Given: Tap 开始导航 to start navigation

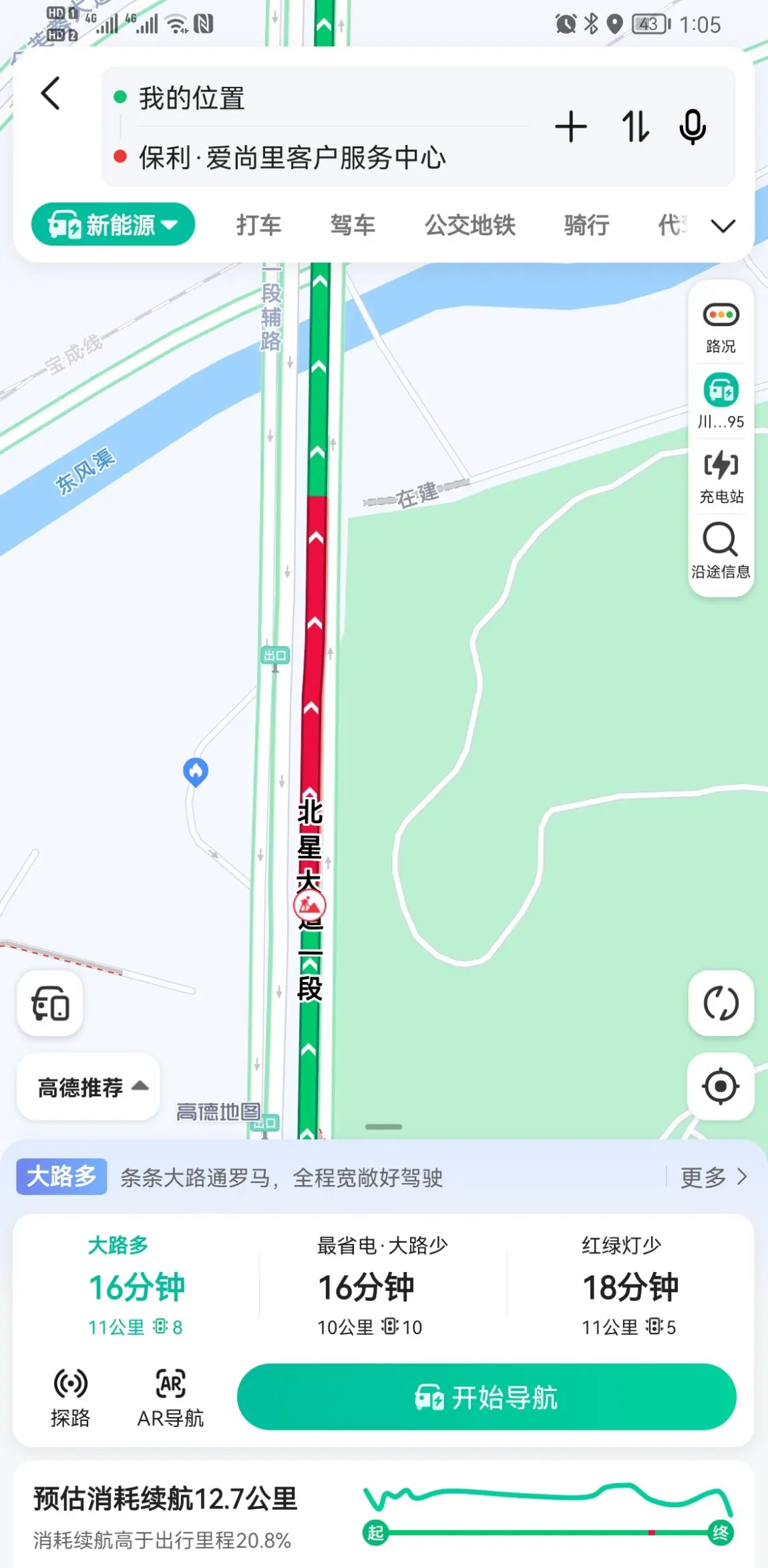Looking at the screenshot, I should [x=486, y=1397].
